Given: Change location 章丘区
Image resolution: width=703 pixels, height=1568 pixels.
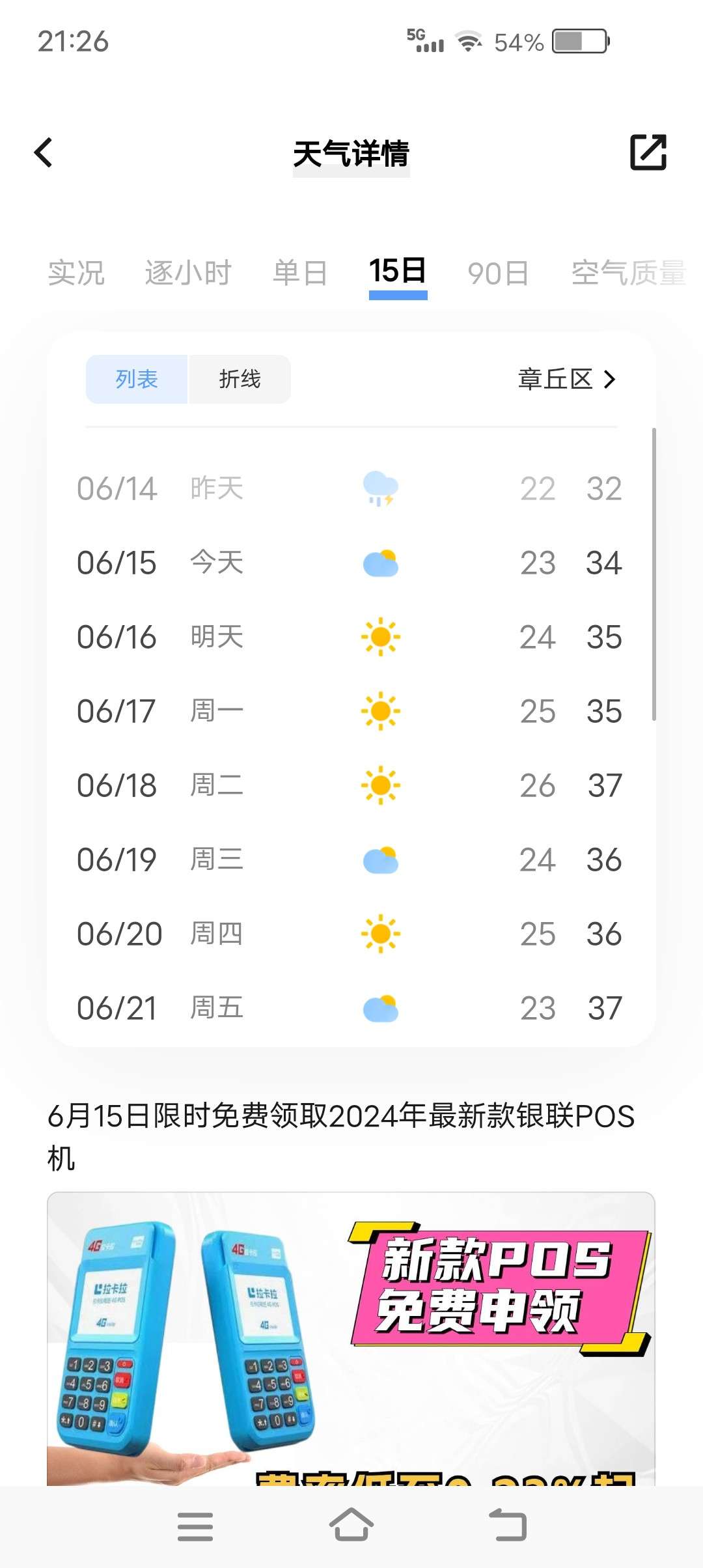Looking at the screenshot, I should [566, 379].
